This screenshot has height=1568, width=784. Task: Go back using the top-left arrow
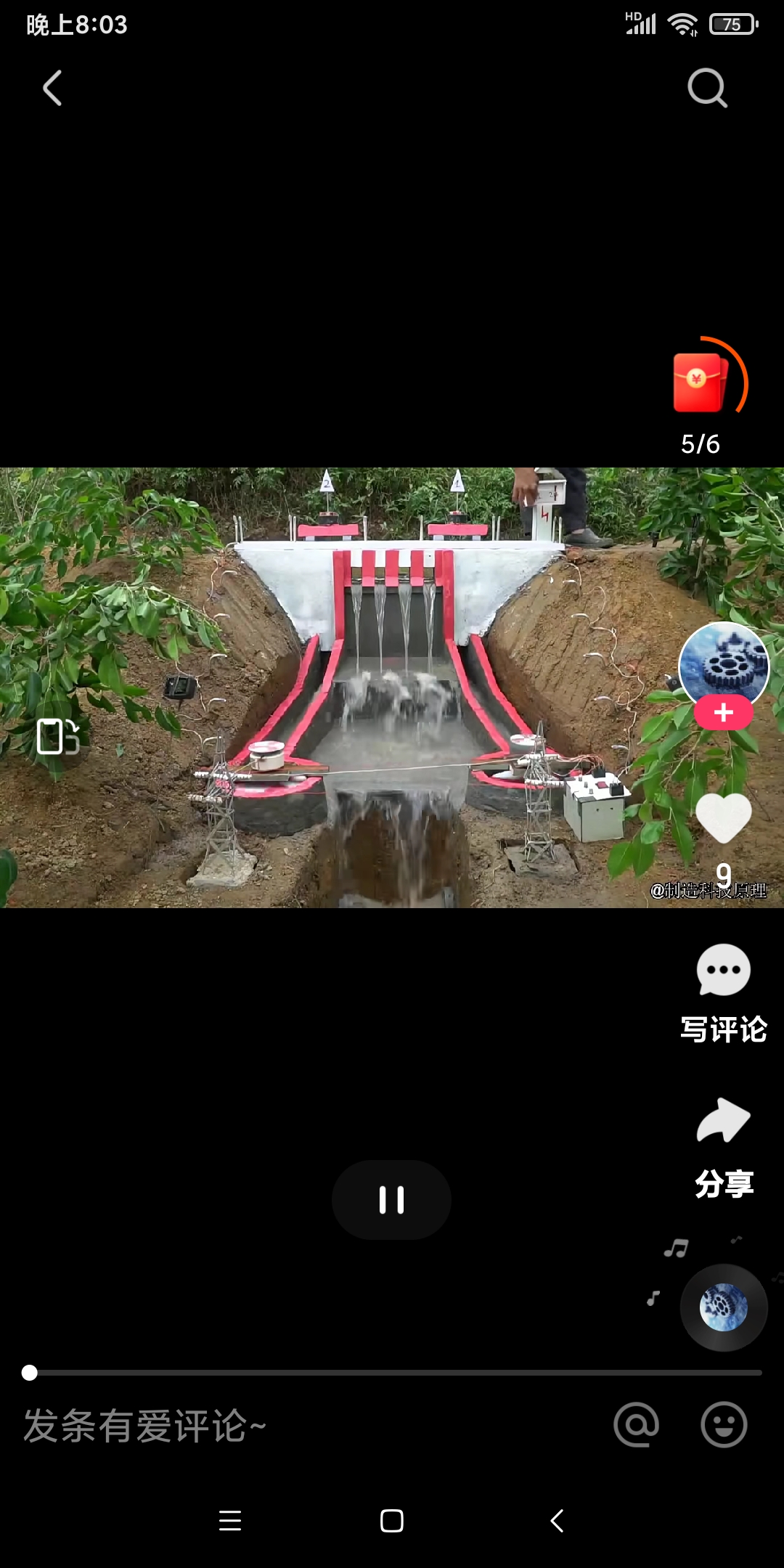52,89
